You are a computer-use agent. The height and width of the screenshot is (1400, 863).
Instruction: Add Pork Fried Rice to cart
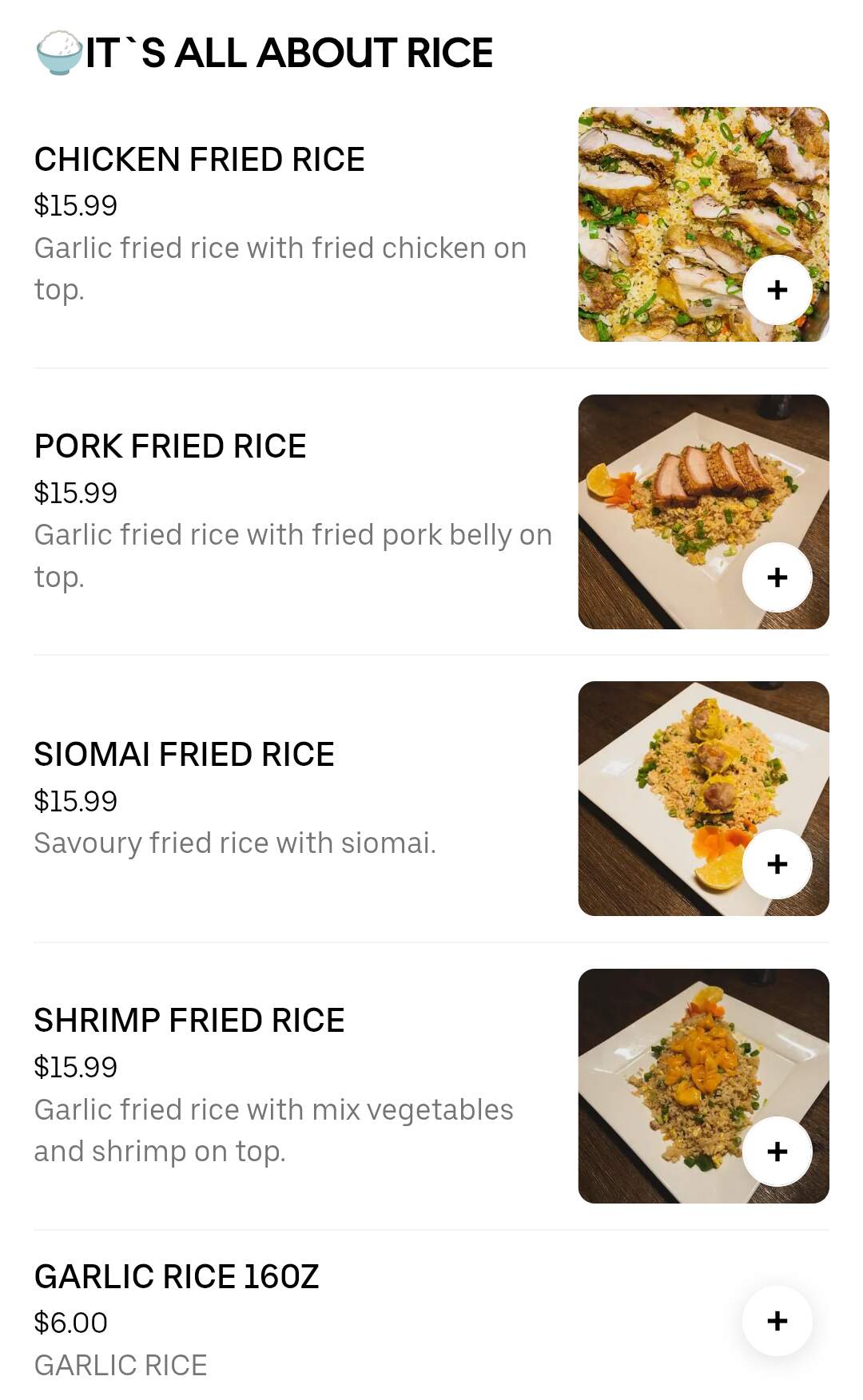tap(777, 577)
